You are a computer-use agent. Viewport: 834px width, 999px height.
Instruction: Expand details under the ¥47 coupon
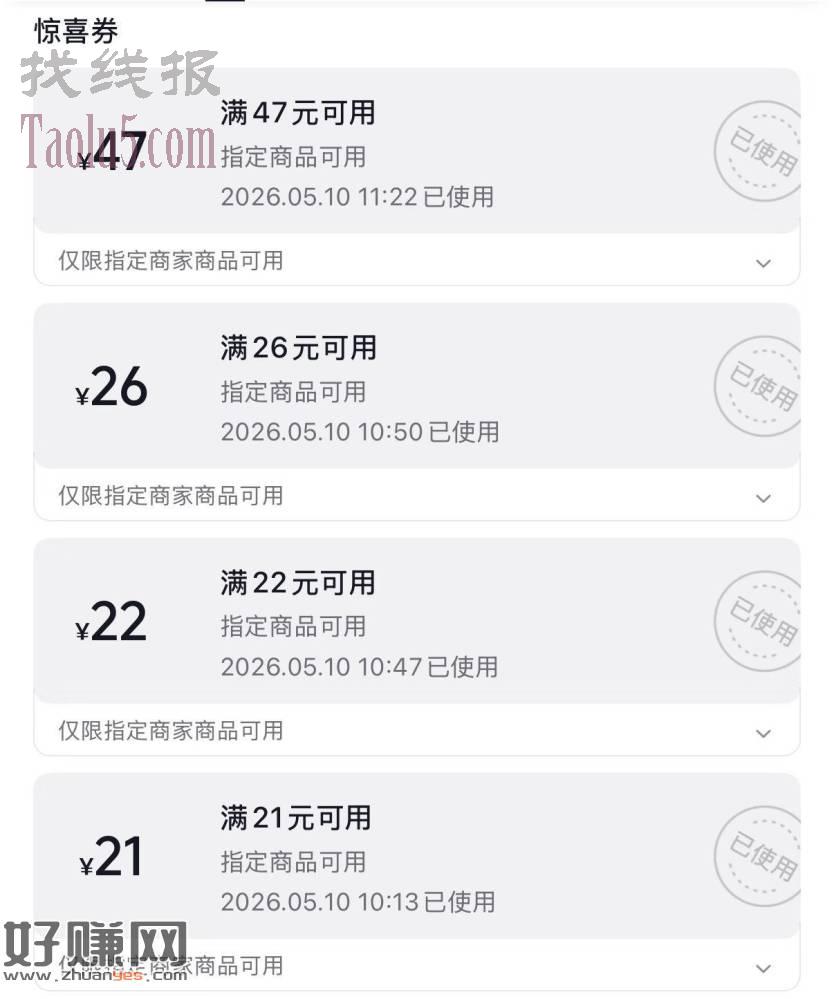763,262
